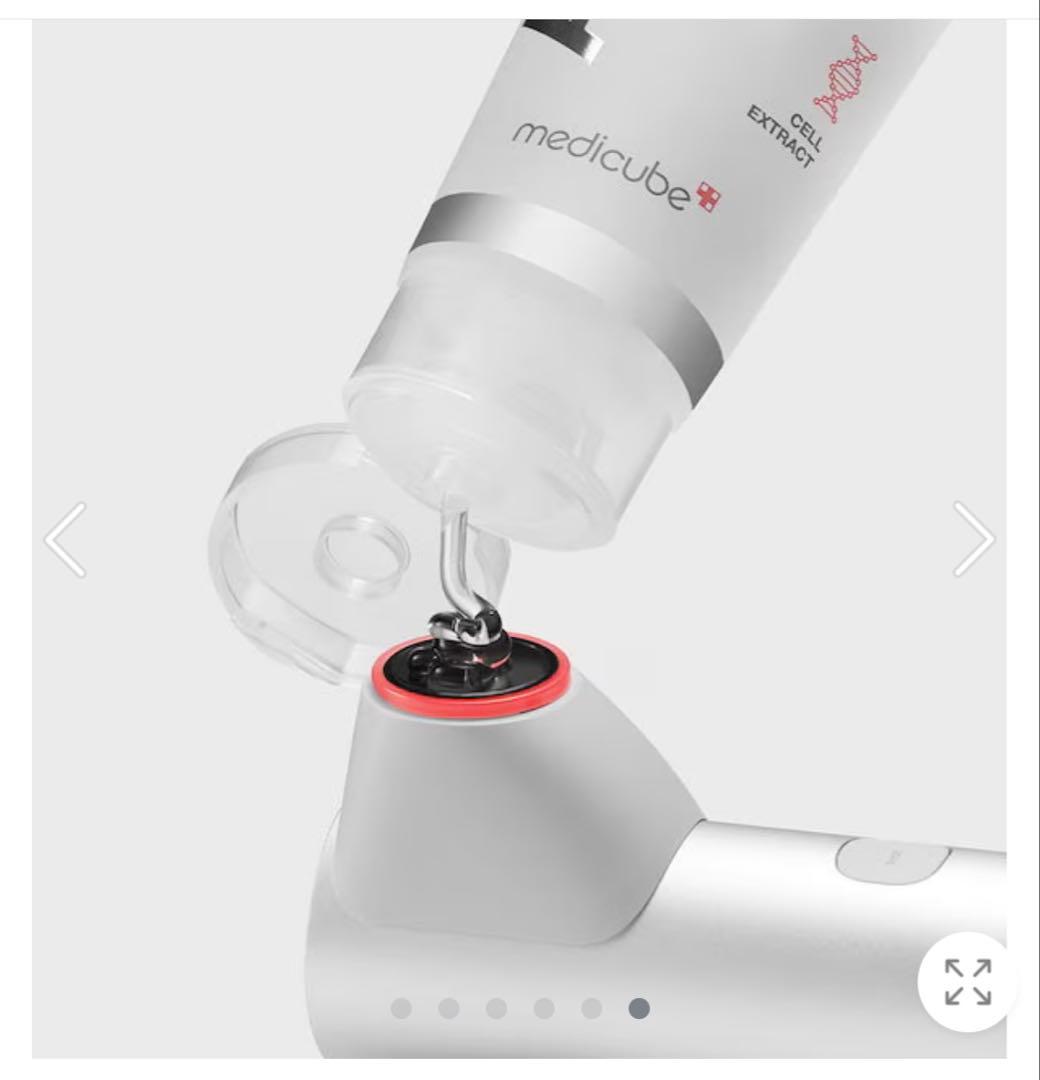Jump to the first image indicator dot
Screen dimensions: 1040x1080
coord(401,1008)
